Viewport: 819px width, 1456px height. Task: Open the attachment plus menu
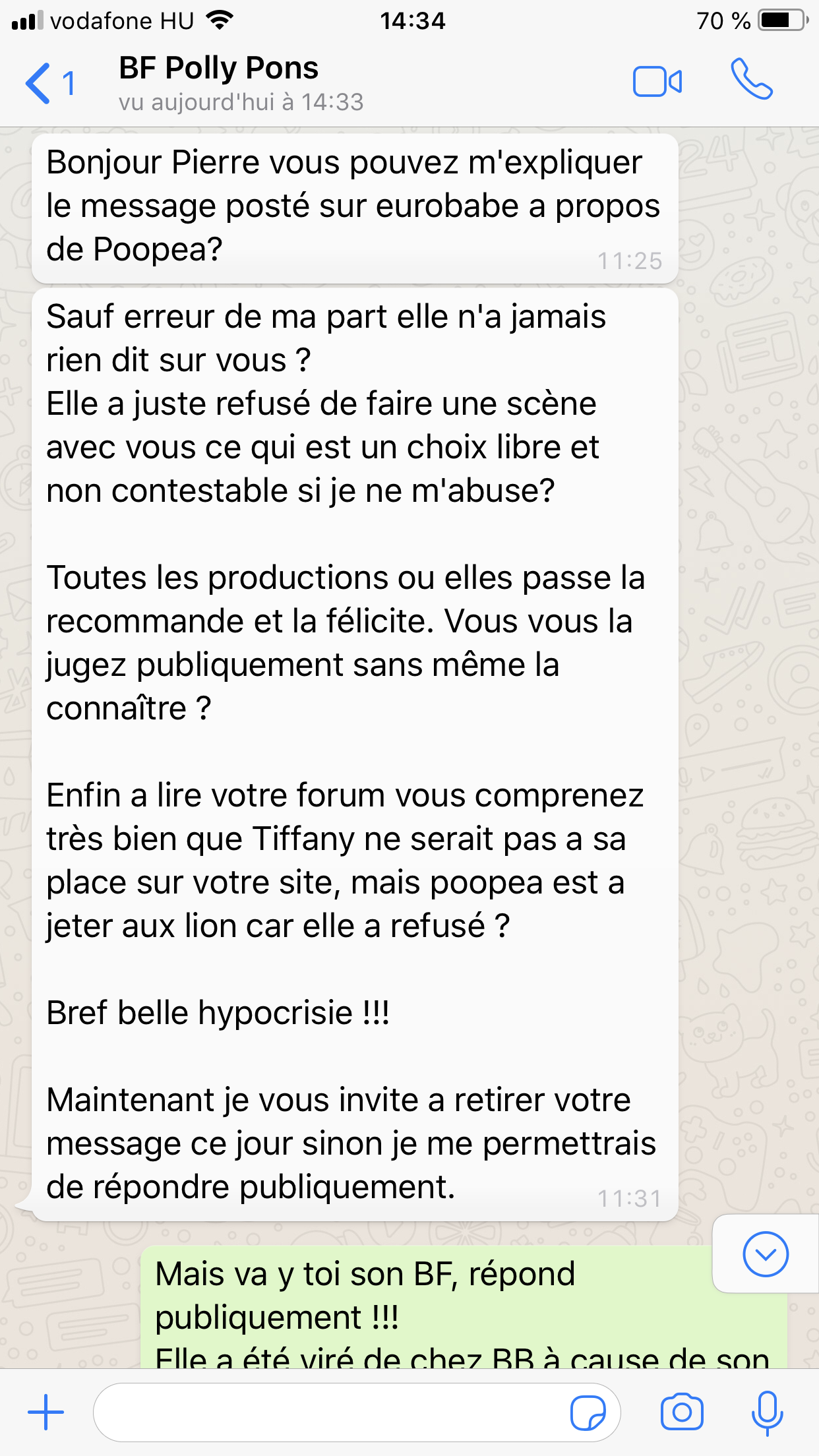coord(45,1412)
